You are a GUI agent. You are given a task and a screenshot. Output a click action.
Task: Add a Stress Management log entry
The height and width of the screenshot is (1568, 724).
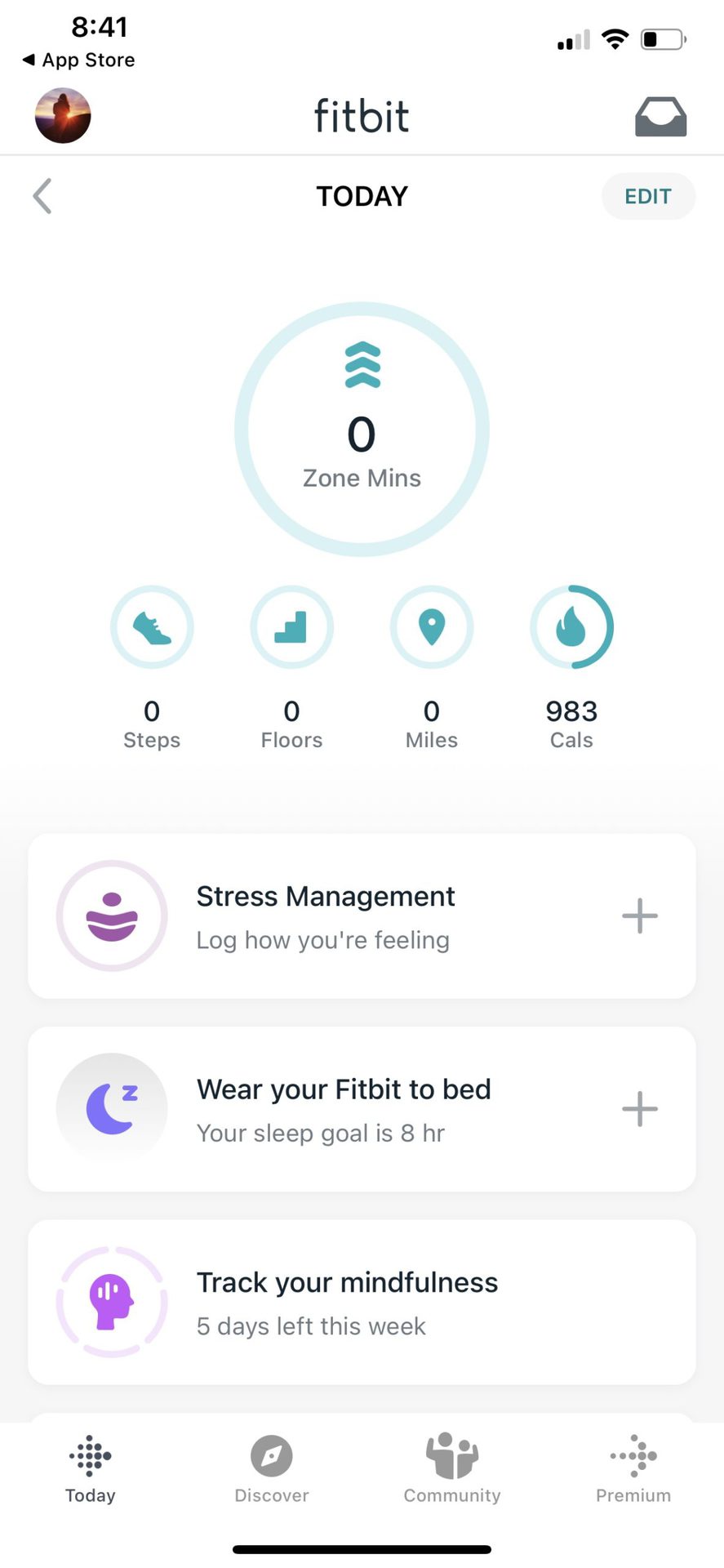640,916
